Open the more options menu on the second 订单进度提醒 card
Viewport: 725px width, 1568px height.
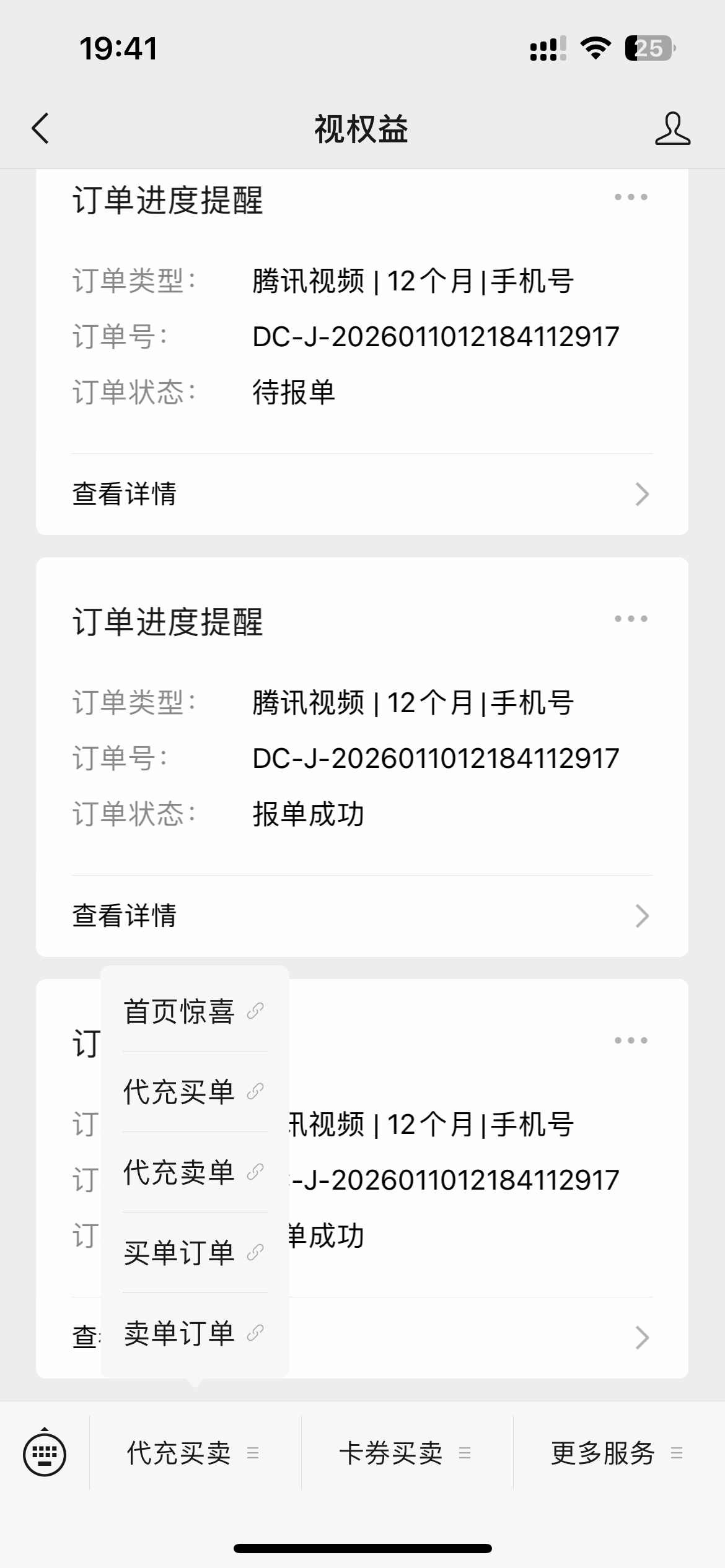(630, 618)
